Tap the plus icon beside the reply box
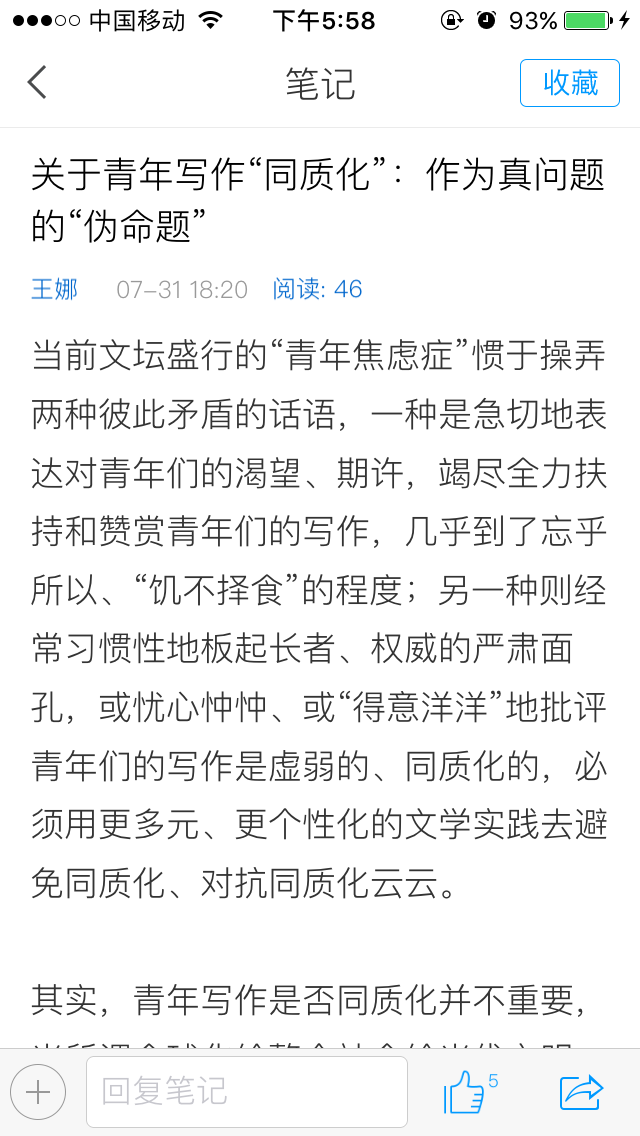Viewport: 640px width, 1136px height. 38,1092
